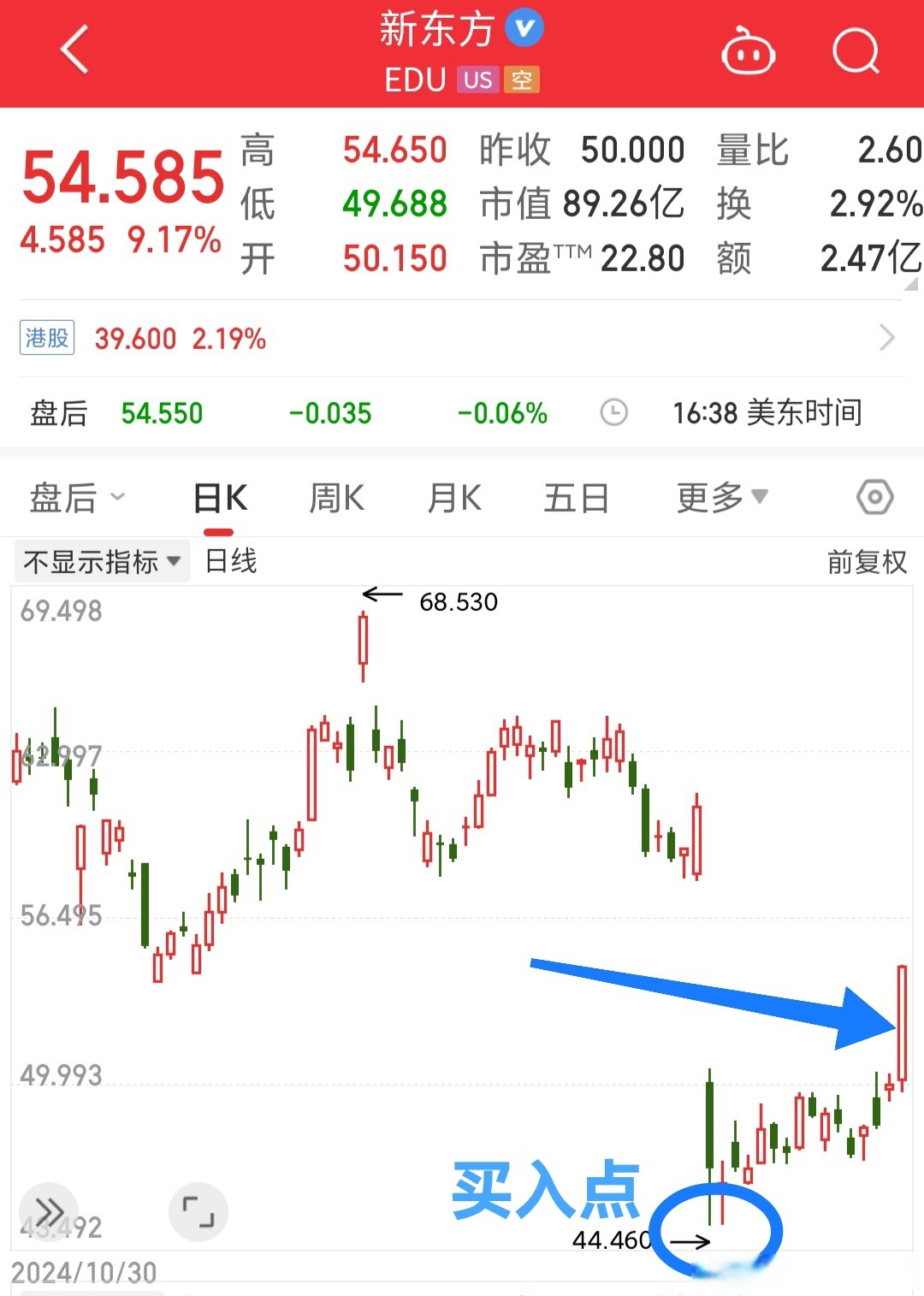Tap the US market label badge
This screenshot has width=924, height=1296.
[x=479, y=80]
